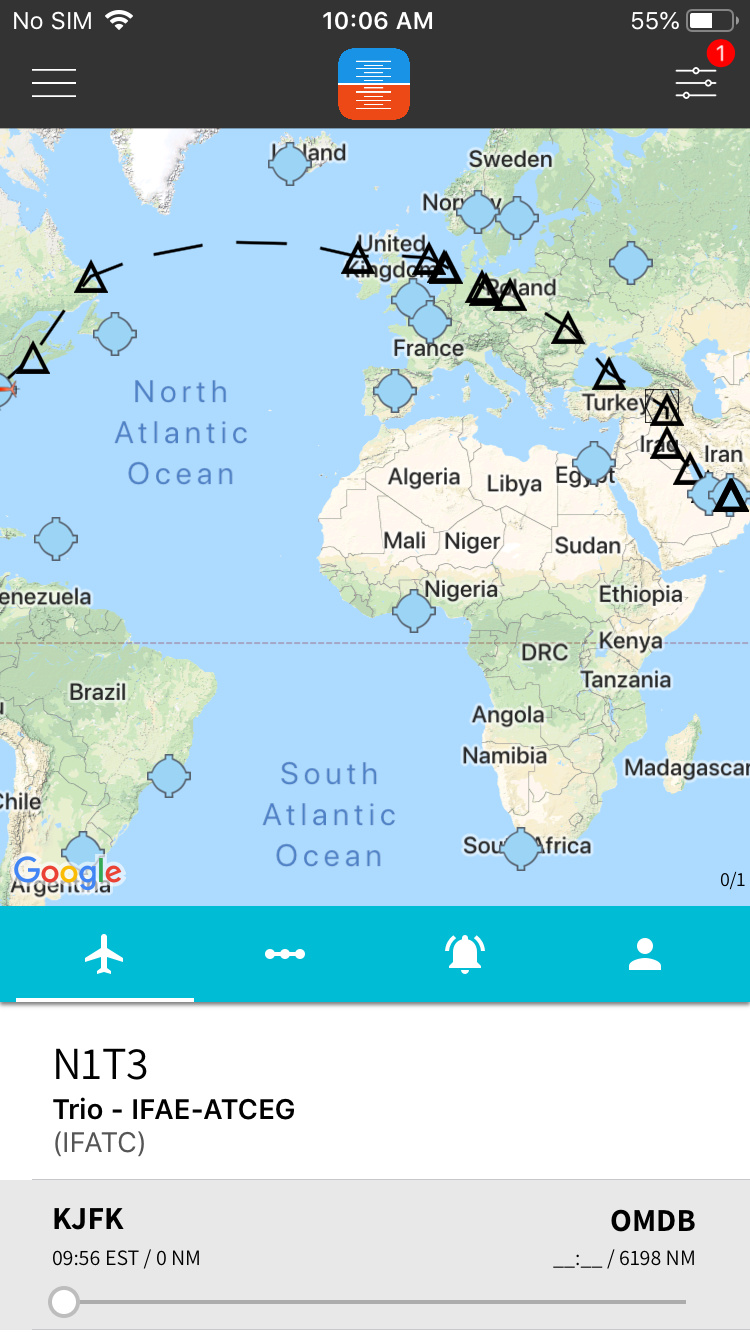Open the filter settings icon
The image size is (750, 1334).
(x=696, y=83)
